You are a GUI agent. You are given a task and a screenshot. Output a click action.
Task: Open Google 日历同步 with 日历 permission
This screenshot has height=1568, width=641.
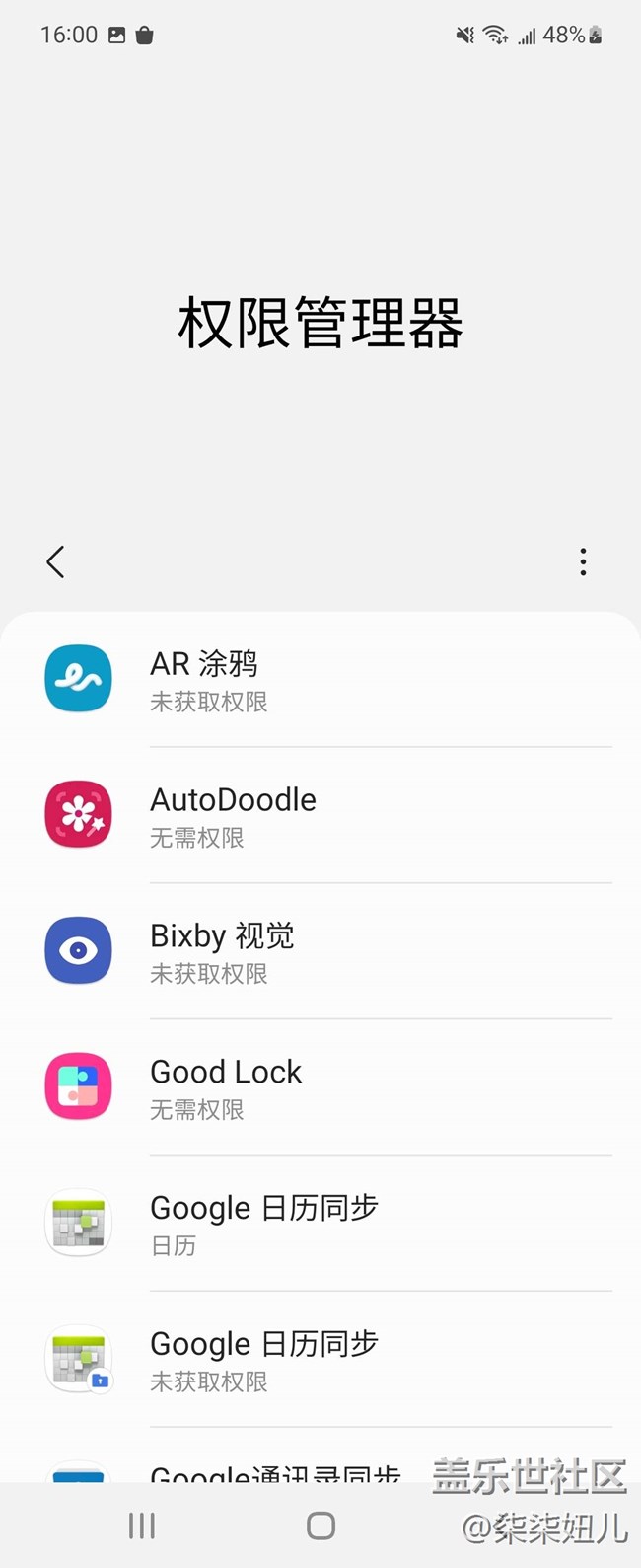pyautogui.click(x=320, y=1224)
